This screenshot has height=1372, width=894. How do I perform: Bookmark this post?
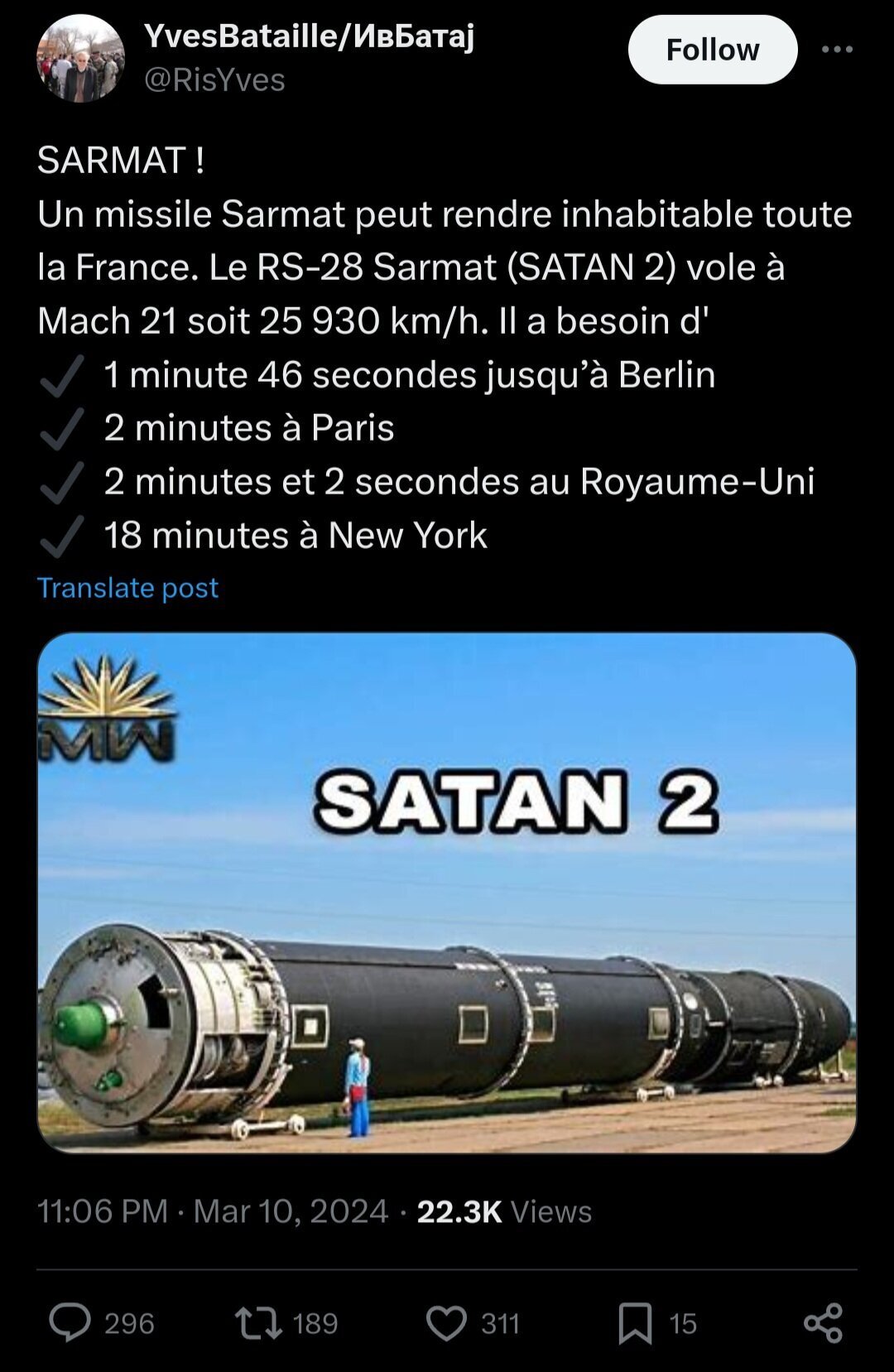click(635, 1322)
